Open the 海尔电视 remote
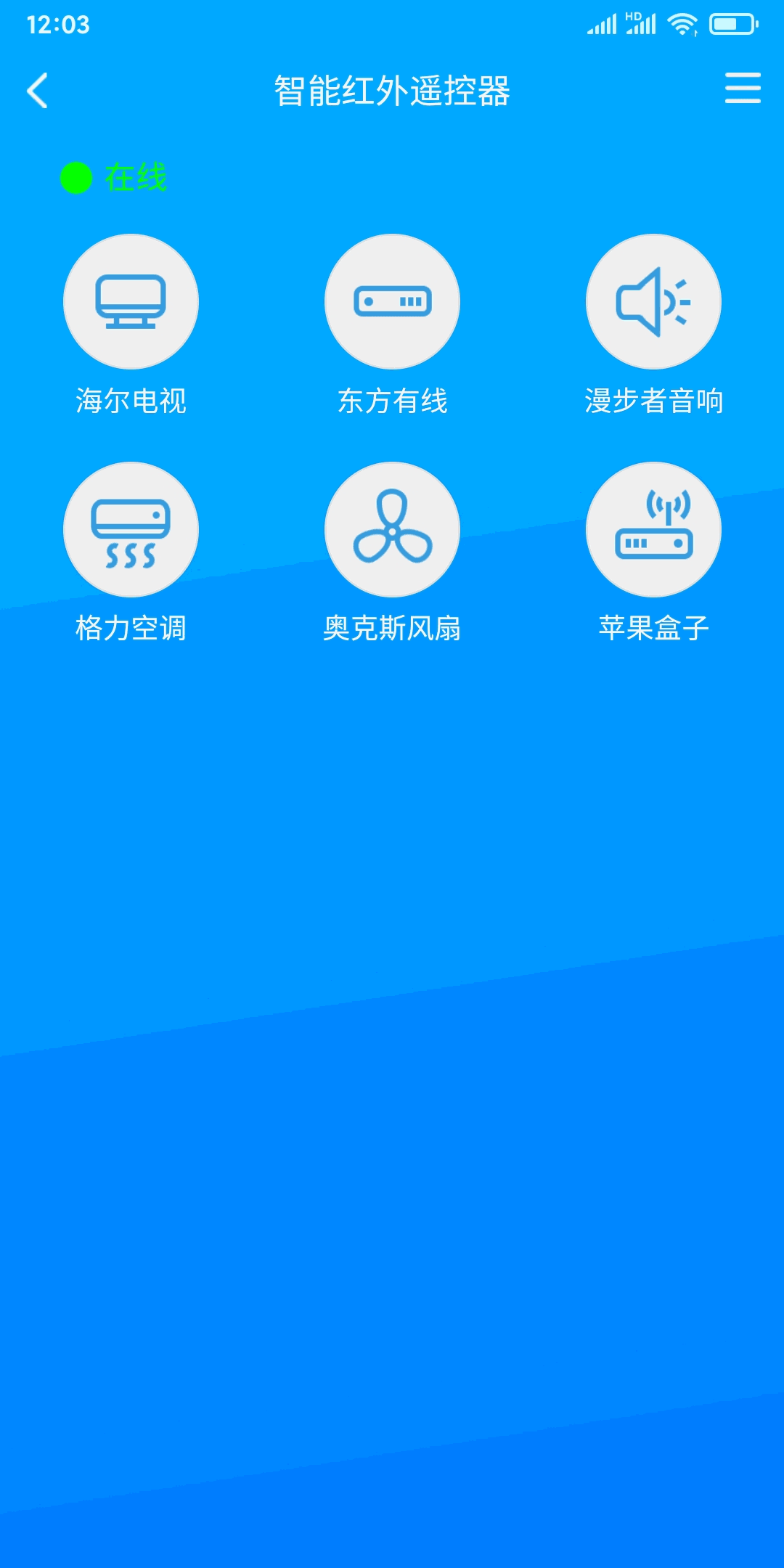The image size is (784, 1568). pyautogui.click(x=131, y=302)
